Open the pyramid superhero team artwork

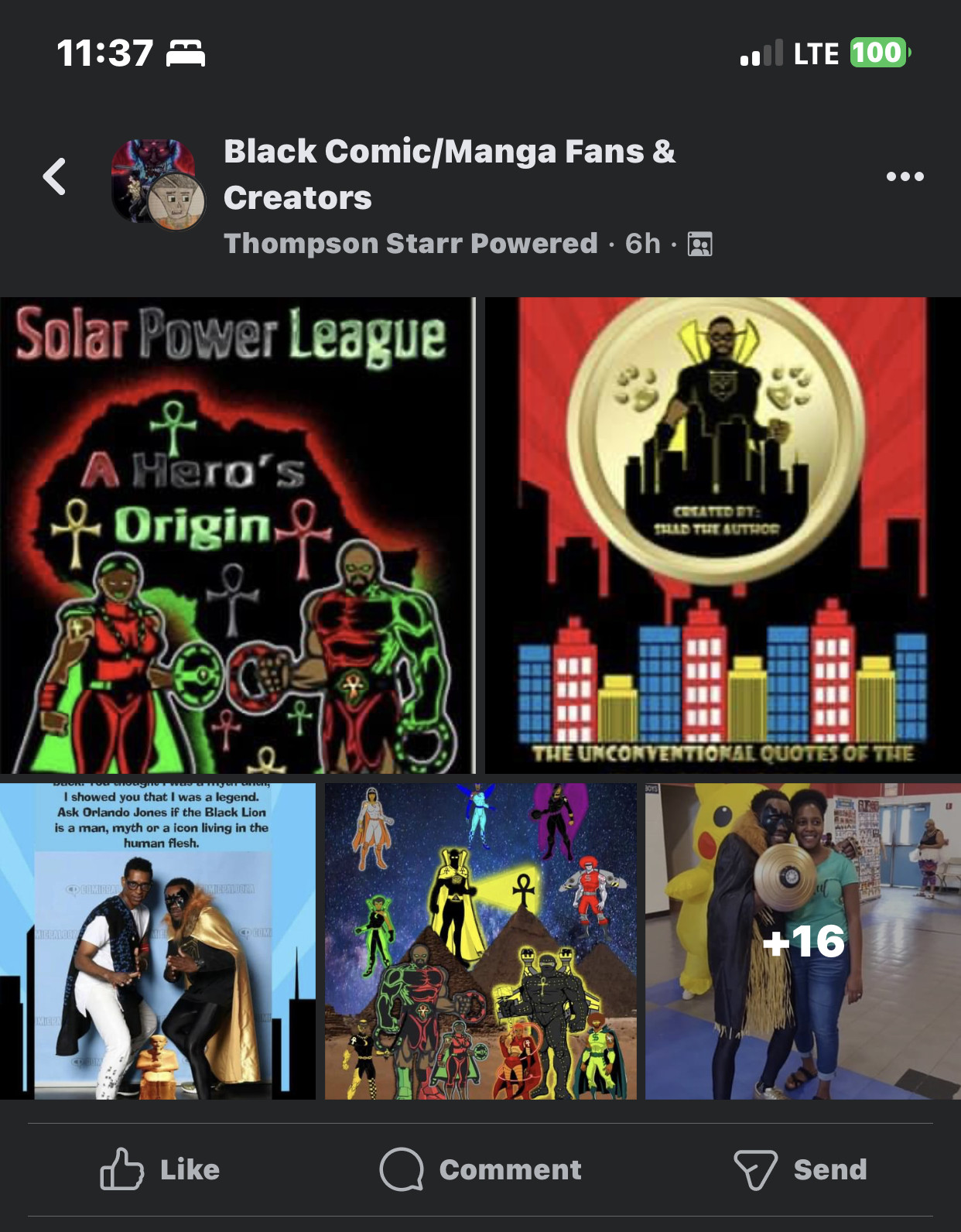tap(480, 941)
